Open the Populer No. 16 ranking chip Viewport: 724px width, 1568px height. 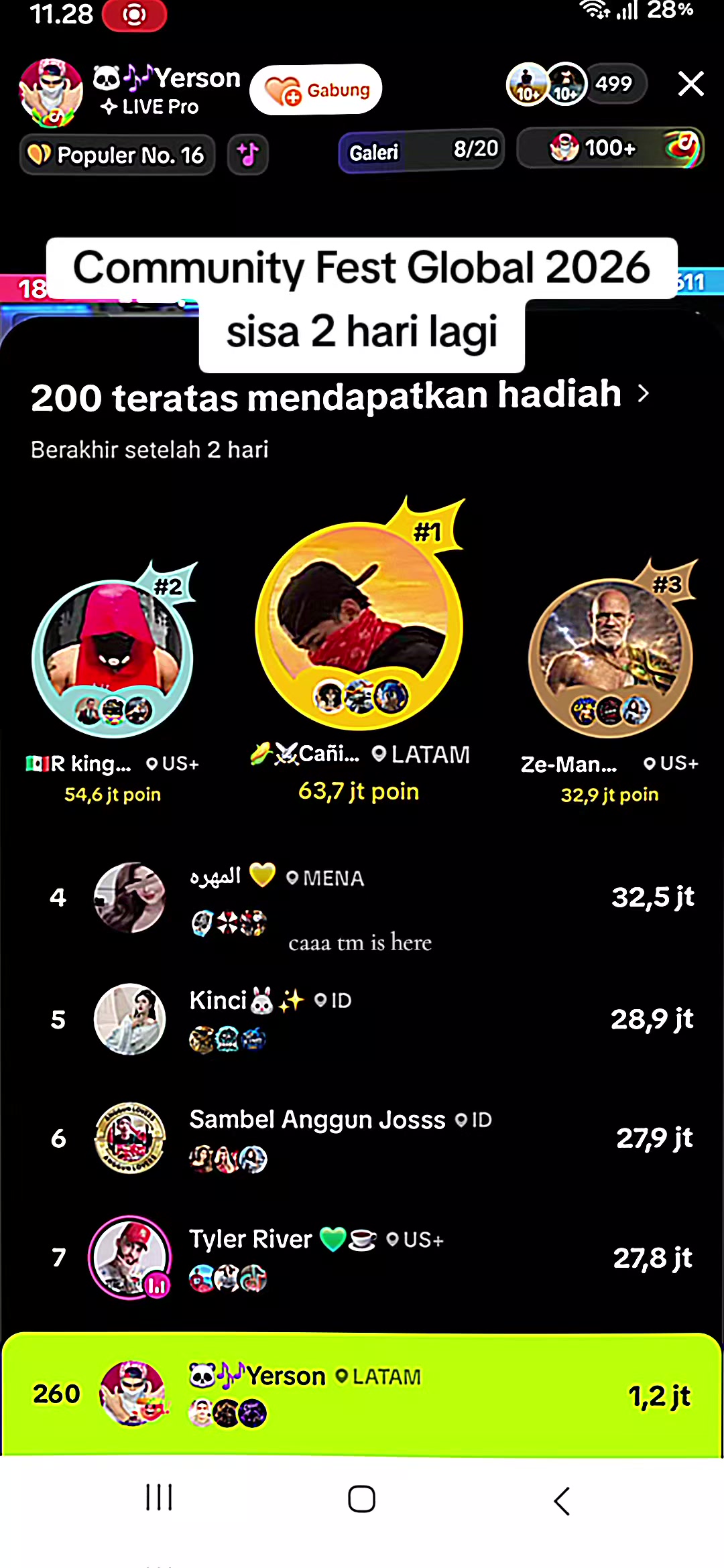[117, 155]
